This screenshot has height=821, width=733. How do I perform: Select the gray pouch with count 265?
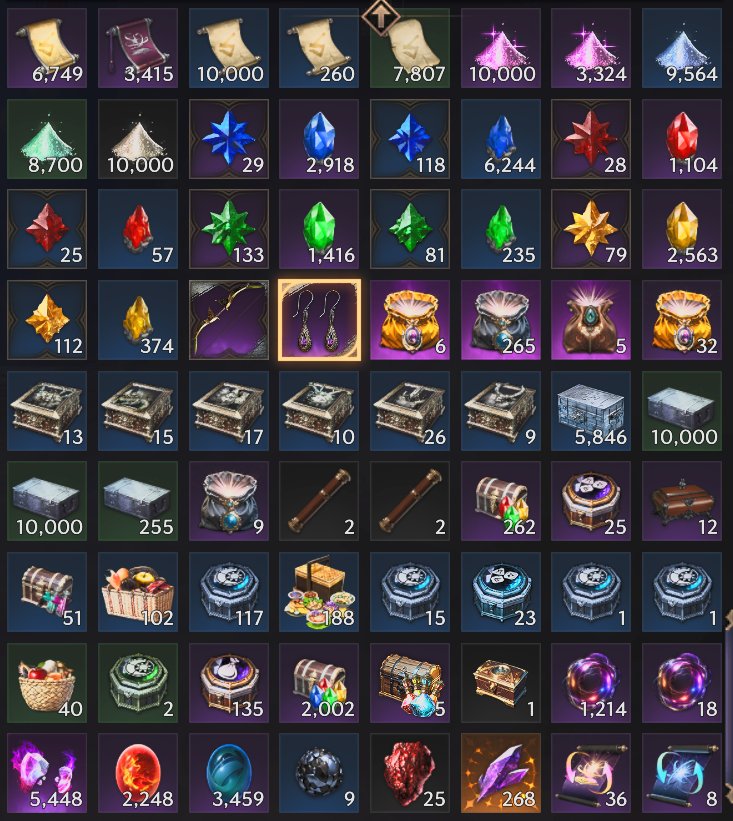coord(500,319)
